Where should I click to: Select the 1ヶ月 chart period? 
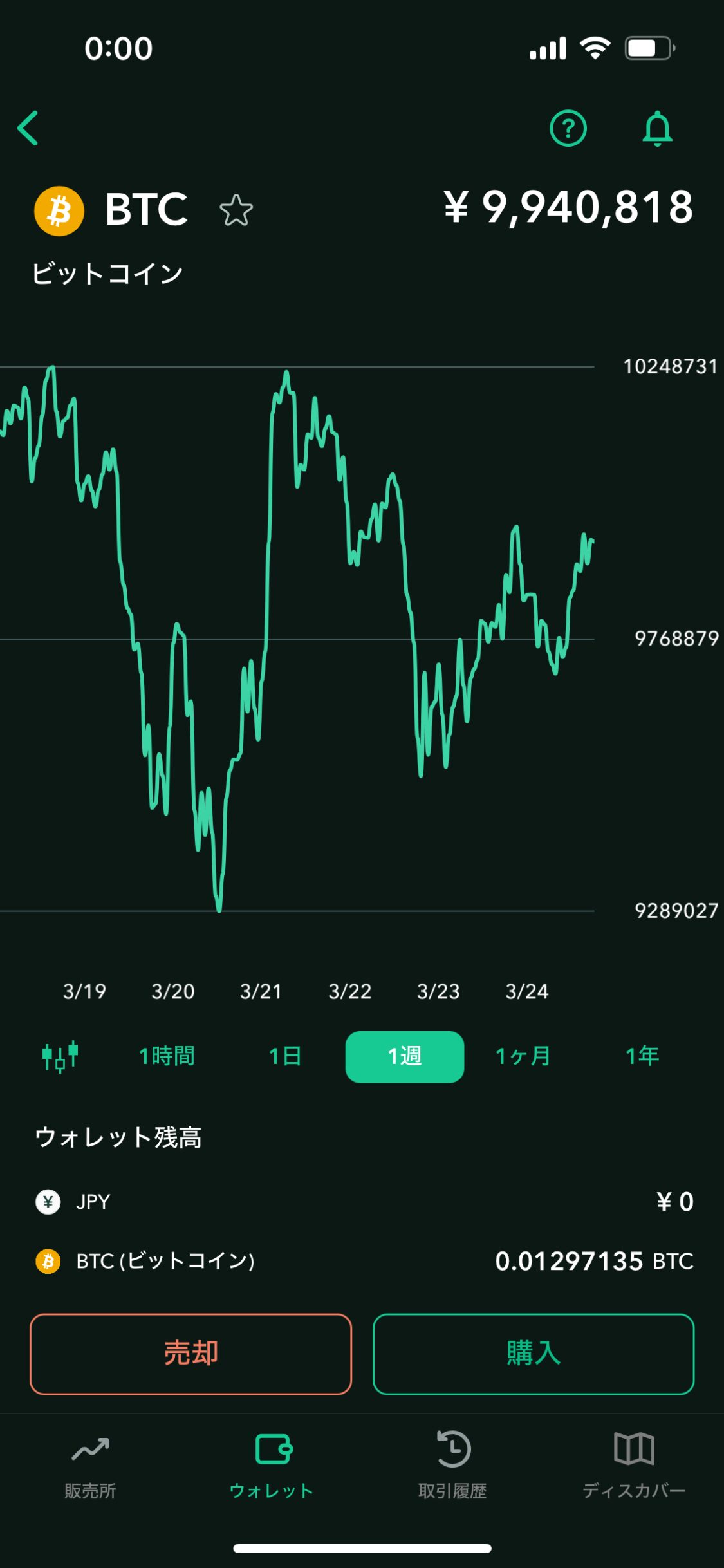coord(523,1056)
